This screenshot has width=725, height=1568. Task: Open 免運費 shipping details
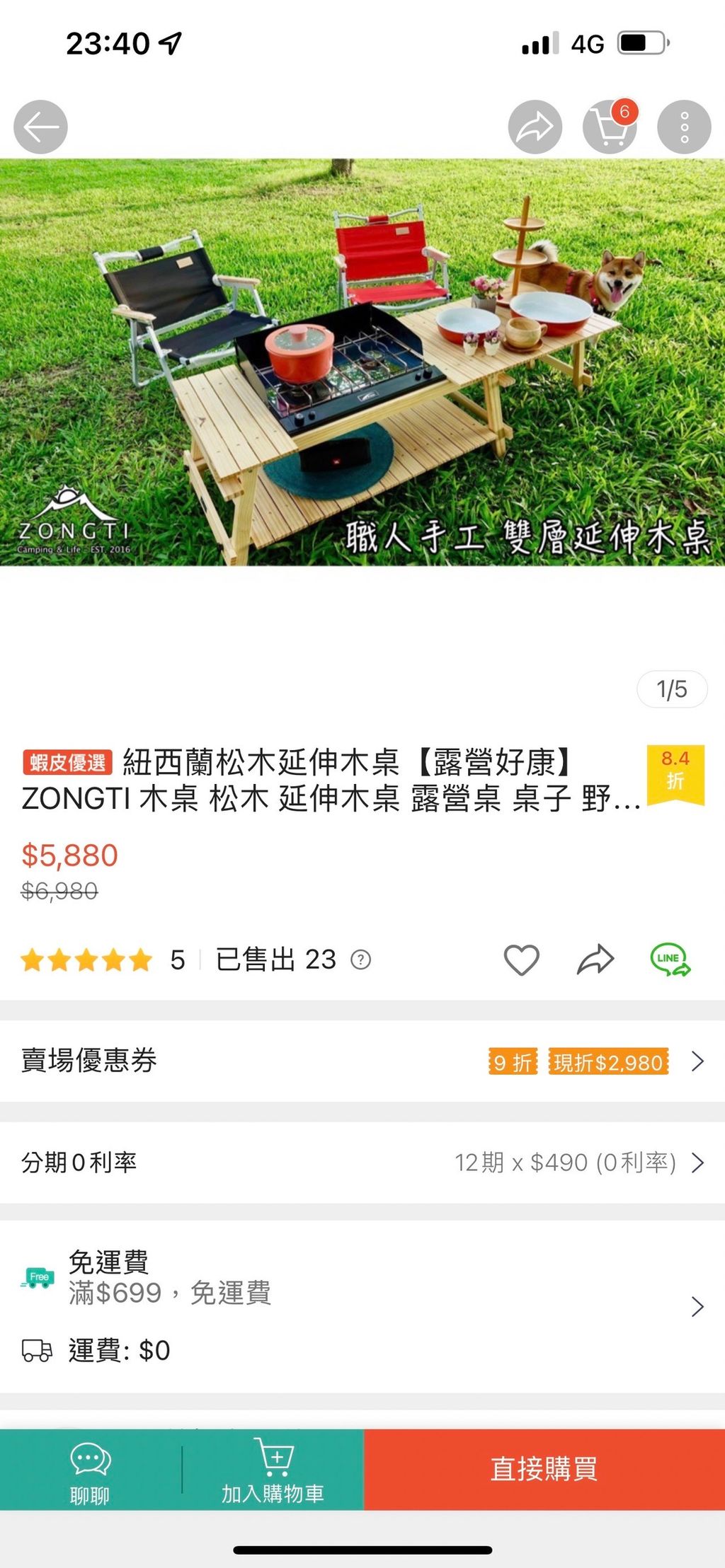point(362,1306)
